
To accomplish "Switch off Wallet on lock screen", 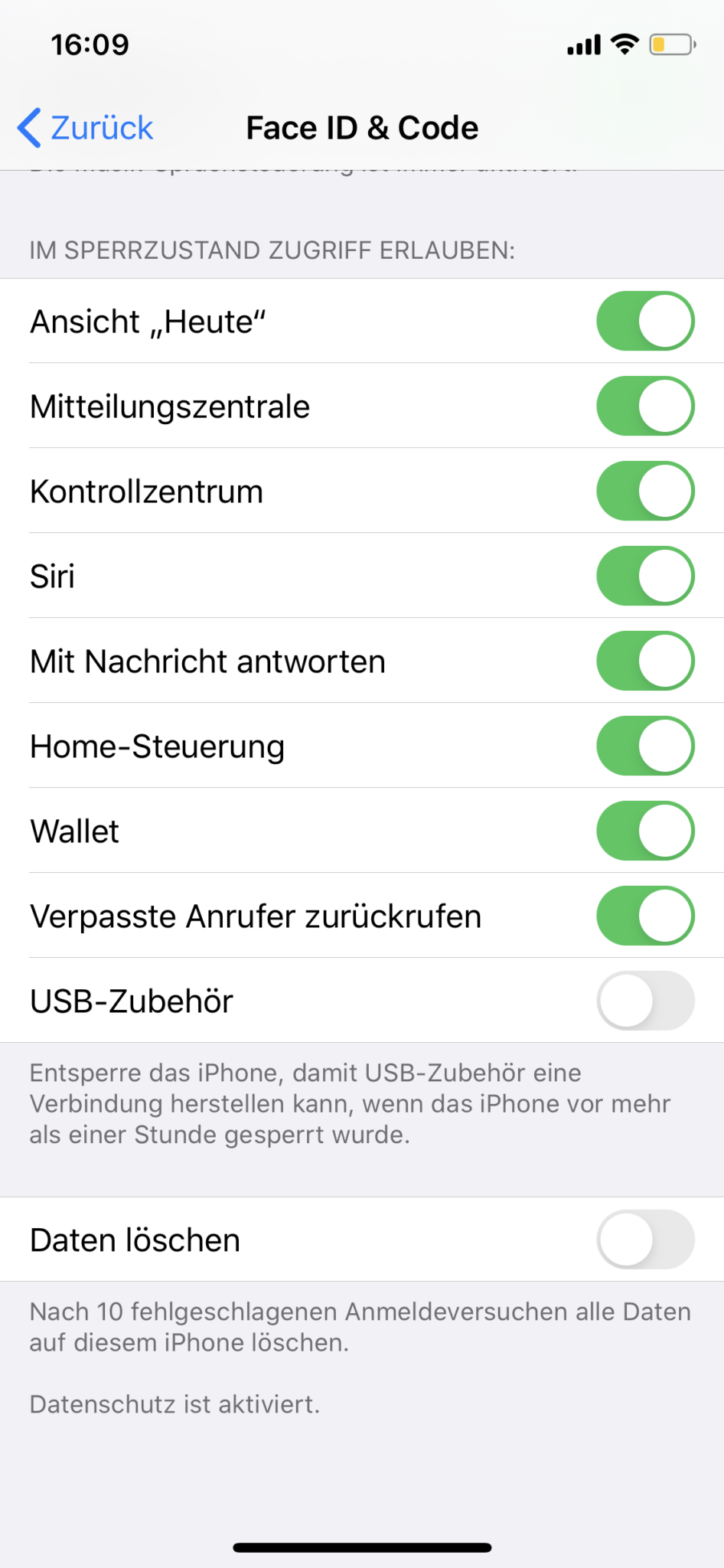I will point(645,831).
